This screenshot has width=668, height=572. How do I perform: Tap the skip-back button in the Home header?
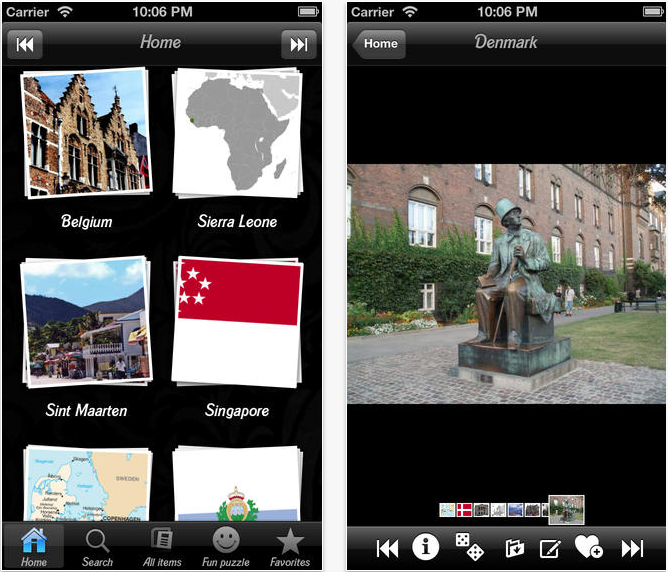(x=25, y=44)
